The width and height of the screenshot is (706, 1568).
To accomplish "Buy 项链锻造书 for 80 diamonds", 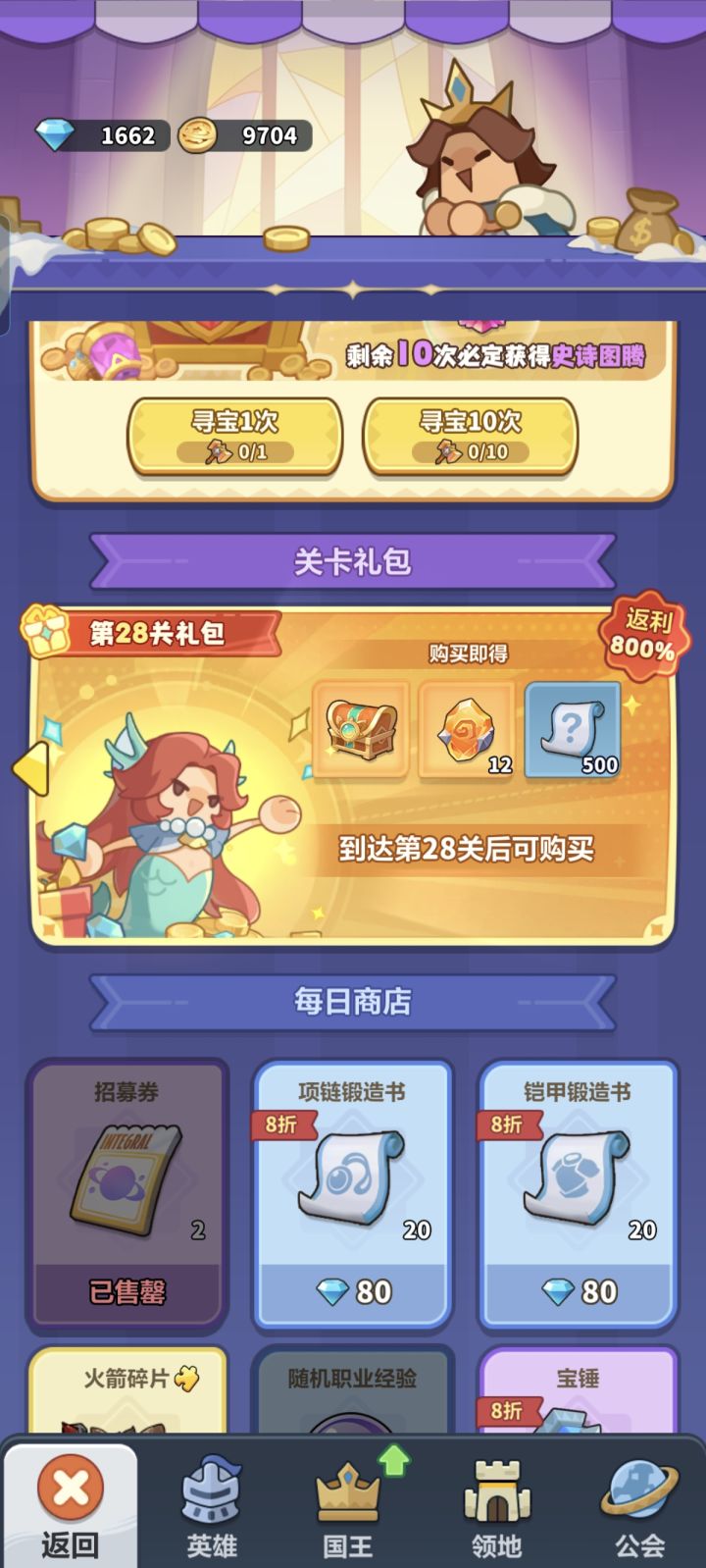I will click(x=350, y=1292).
